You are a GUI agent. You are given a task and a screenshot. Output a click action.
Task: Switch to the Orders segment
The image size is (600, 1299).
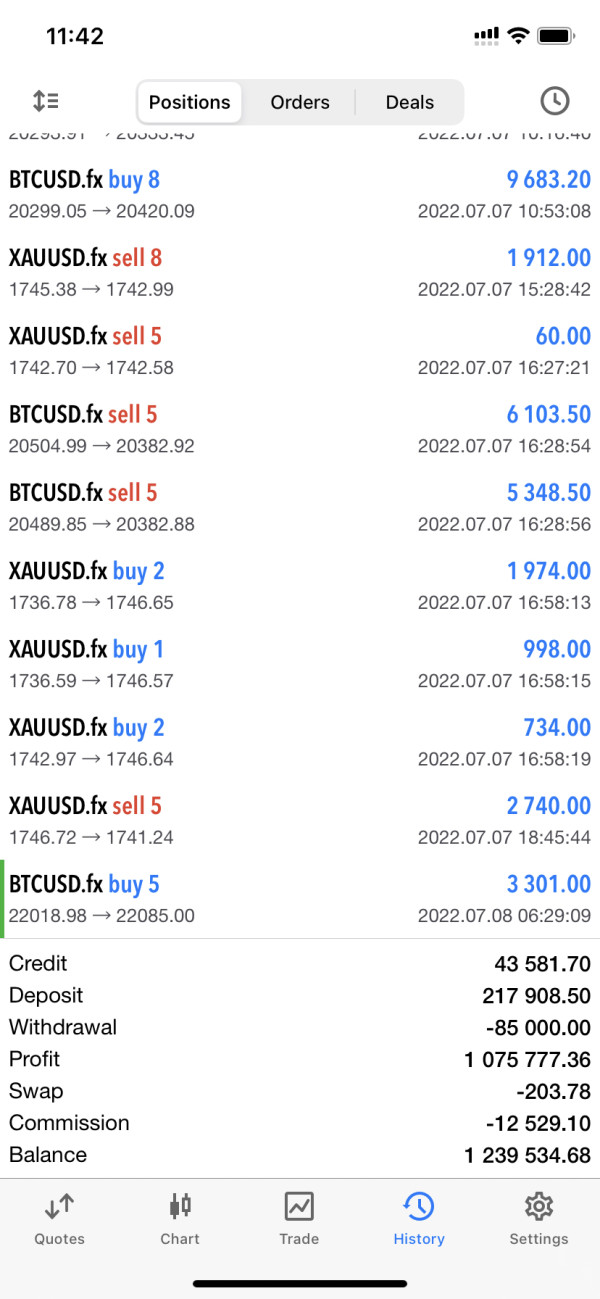coord(300,102)
